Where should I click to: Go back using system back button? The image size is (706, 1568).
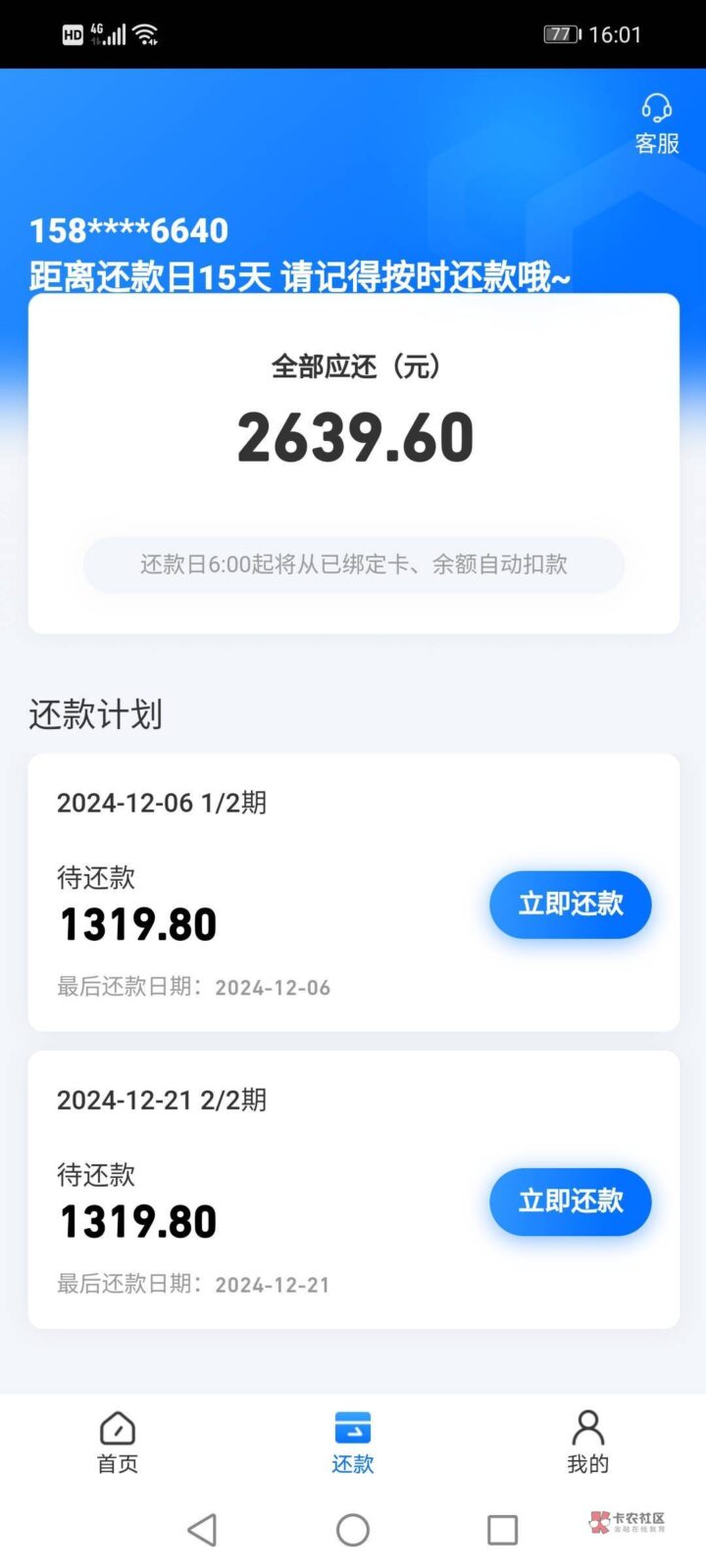coord(202,1530)
